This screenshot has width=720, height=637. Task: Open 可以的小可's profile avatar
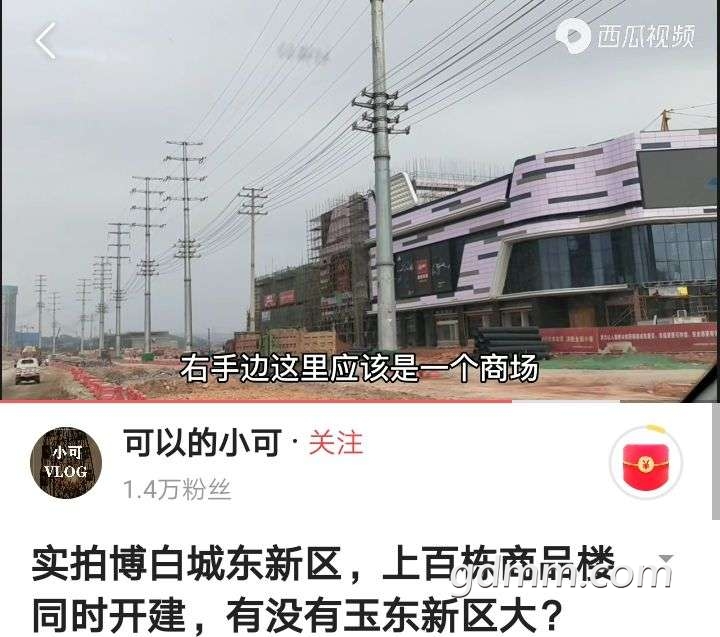click(x=66, y=463)
